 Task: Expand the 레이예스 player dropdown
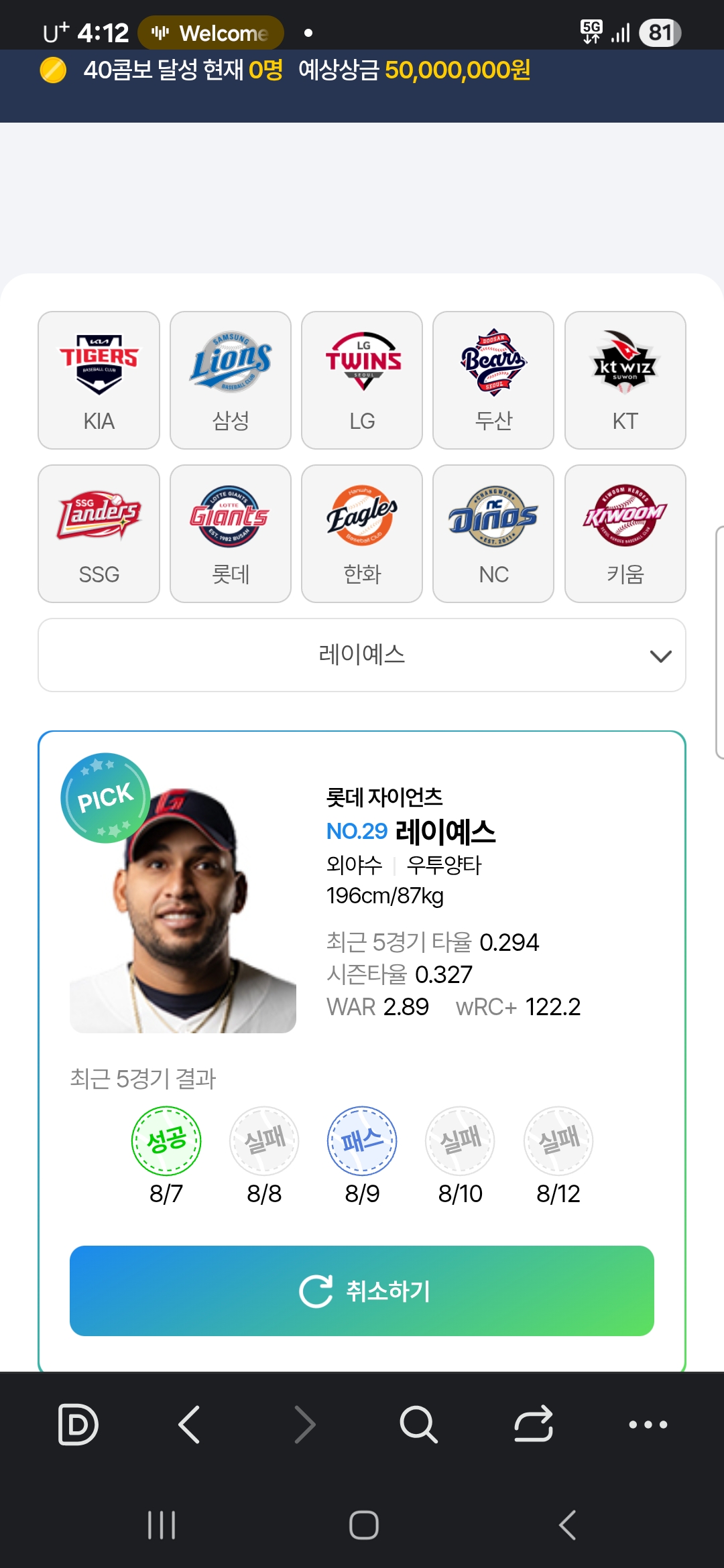pos(362,655)
